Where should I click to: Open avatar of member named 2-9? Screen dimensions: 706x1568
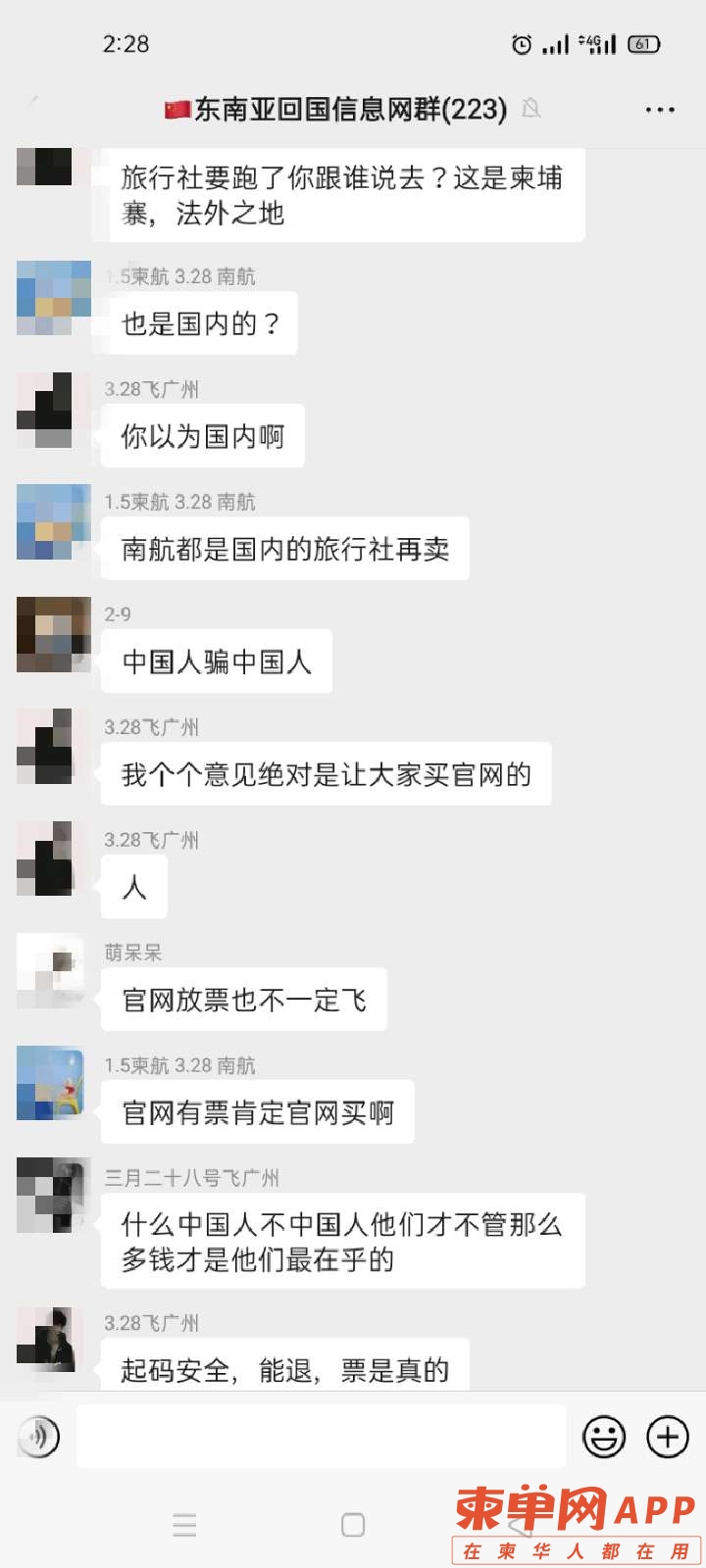53,633
